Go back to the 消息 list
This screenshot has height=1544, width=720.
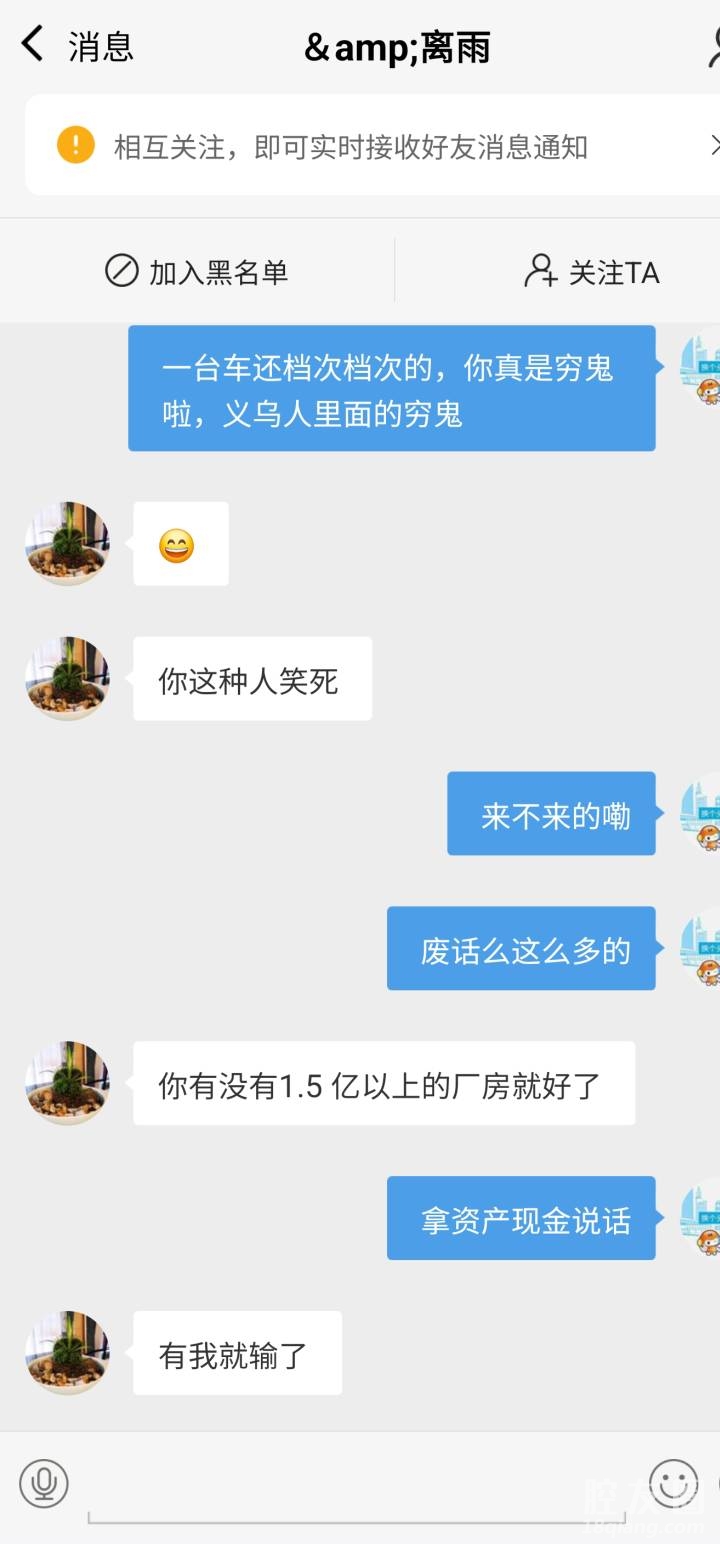coord(76,47)
